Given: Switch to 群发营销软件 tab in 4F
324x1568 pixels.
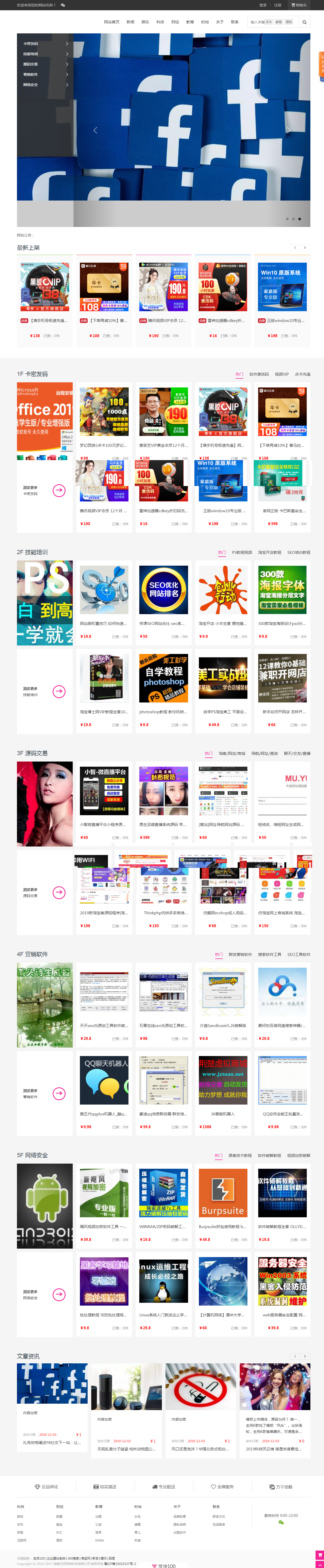Looking at the screenshot, I should click(x=240, y=954).
